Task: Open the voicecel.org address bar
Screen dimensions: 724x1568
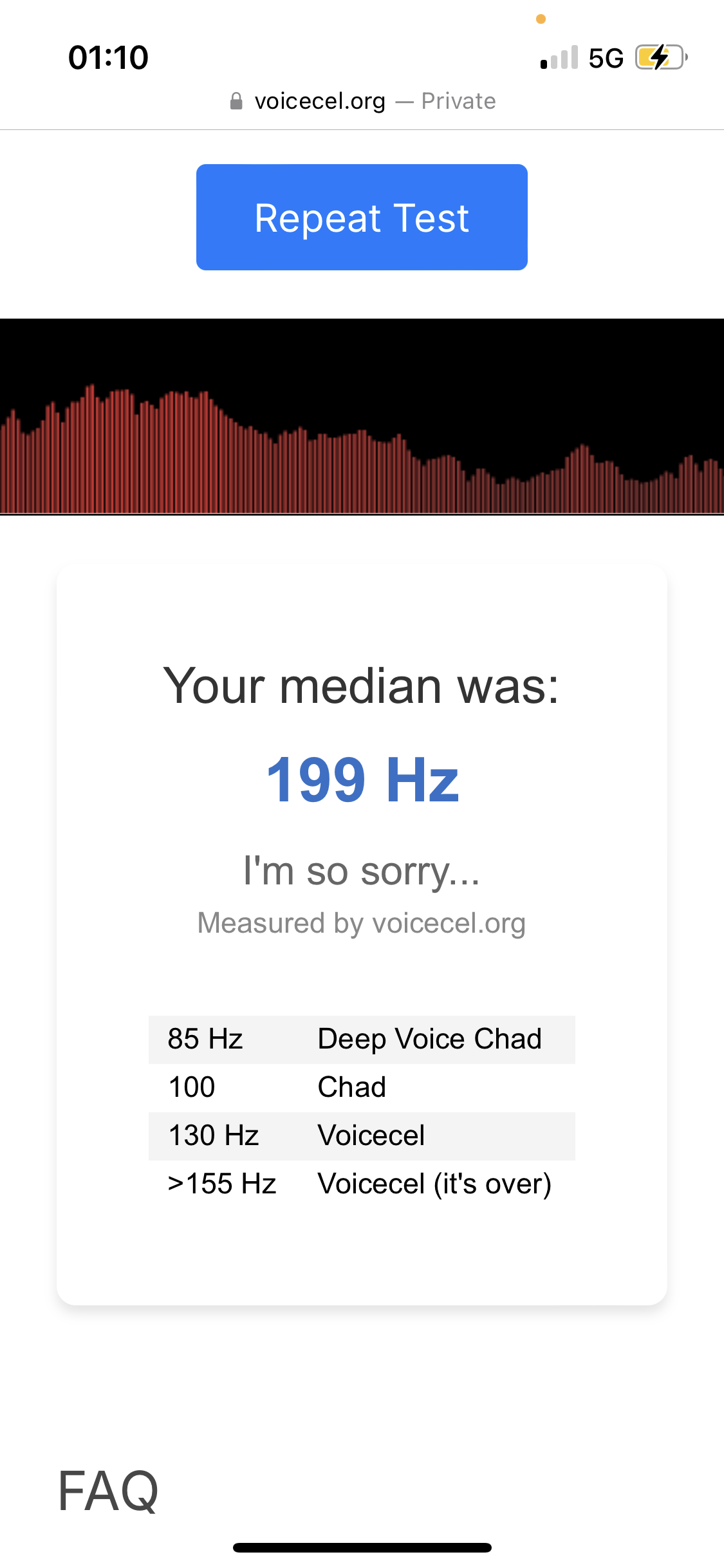Action: coord(362,101)
